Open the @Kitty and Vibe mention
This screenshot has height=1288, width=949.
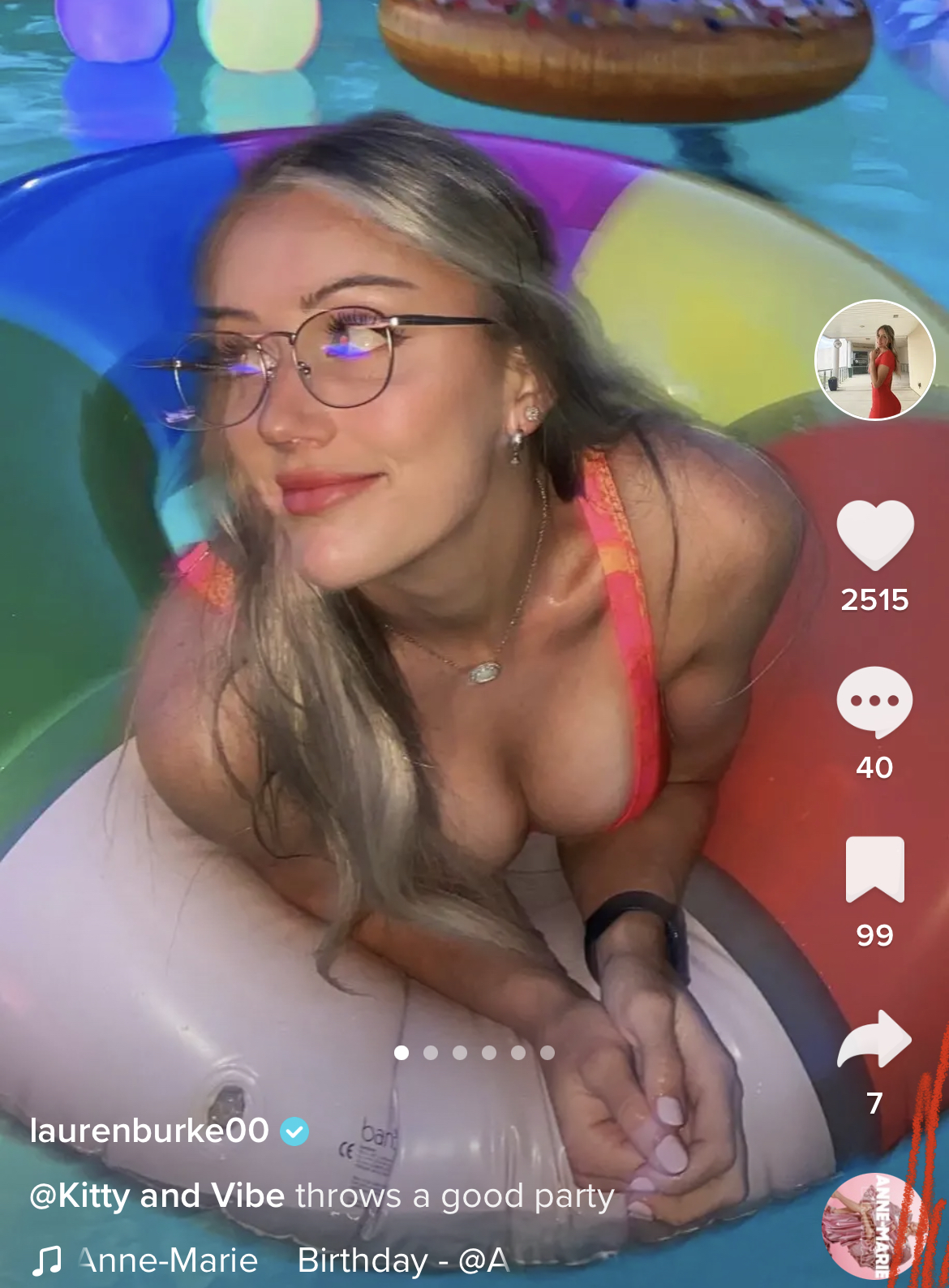157,1196
